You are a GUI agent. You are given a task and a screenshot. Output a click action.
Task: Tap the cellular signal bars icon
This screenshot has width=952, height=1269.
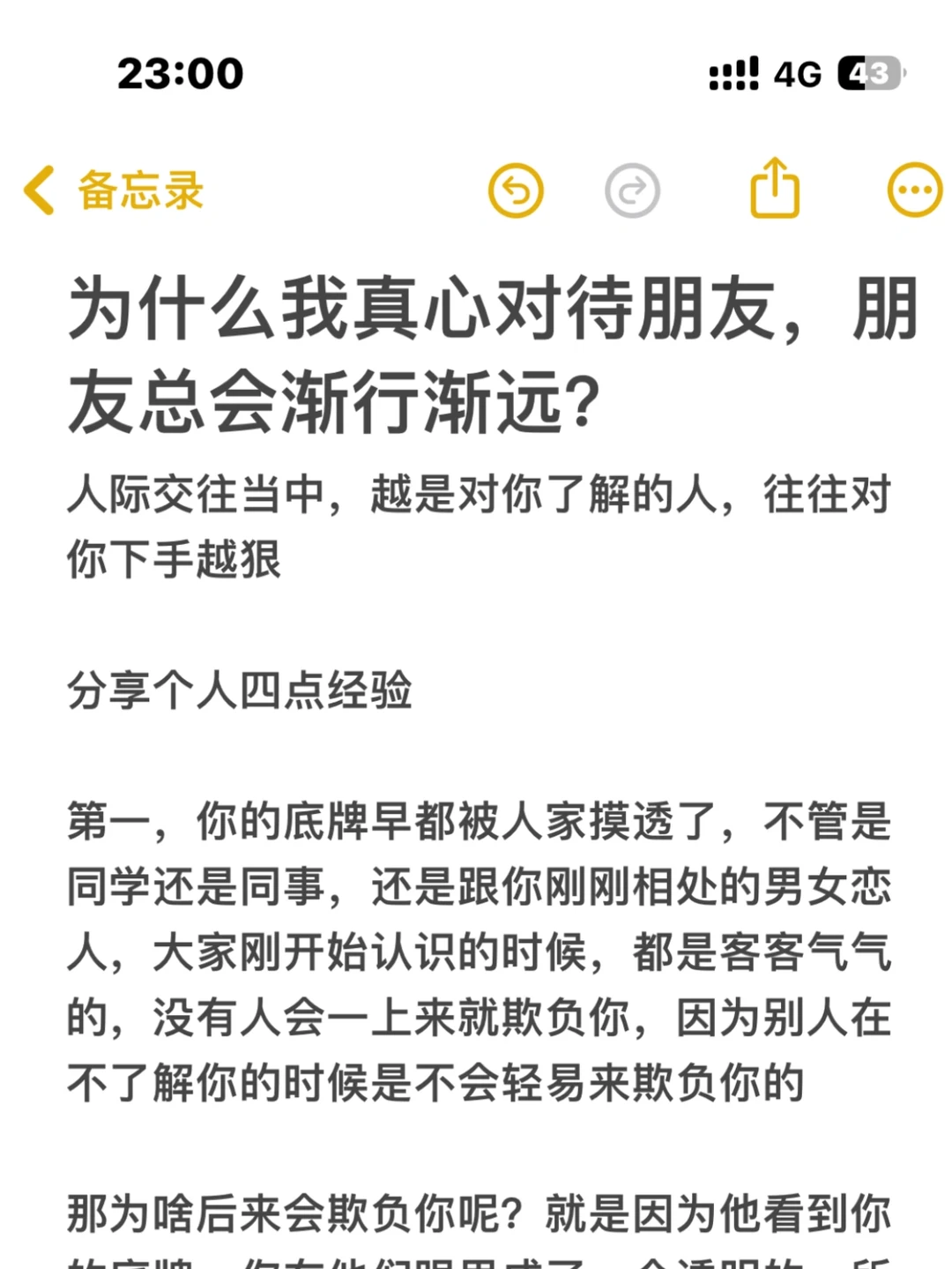[x=733, y=75]
